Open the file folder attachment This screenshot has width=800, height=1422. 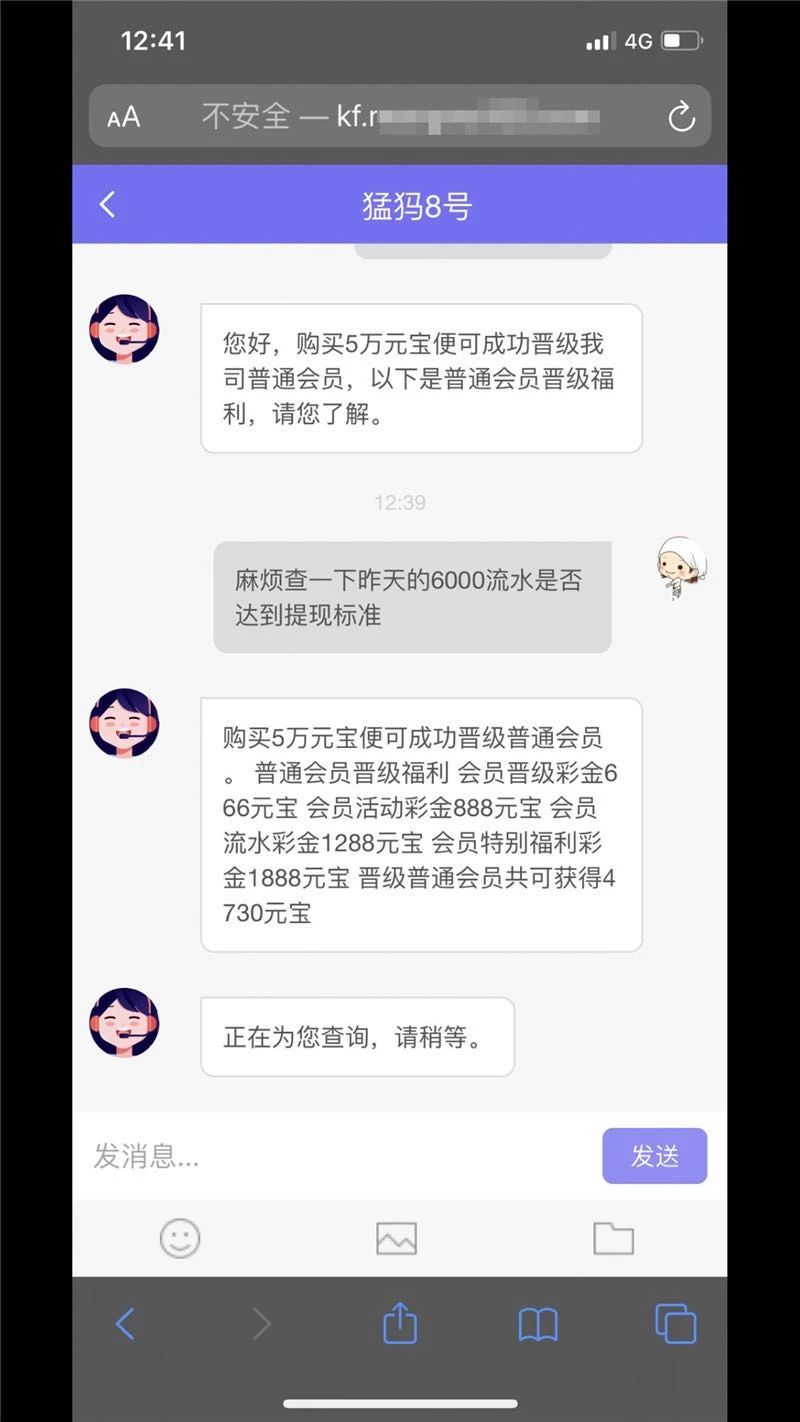click(613, 1239)
